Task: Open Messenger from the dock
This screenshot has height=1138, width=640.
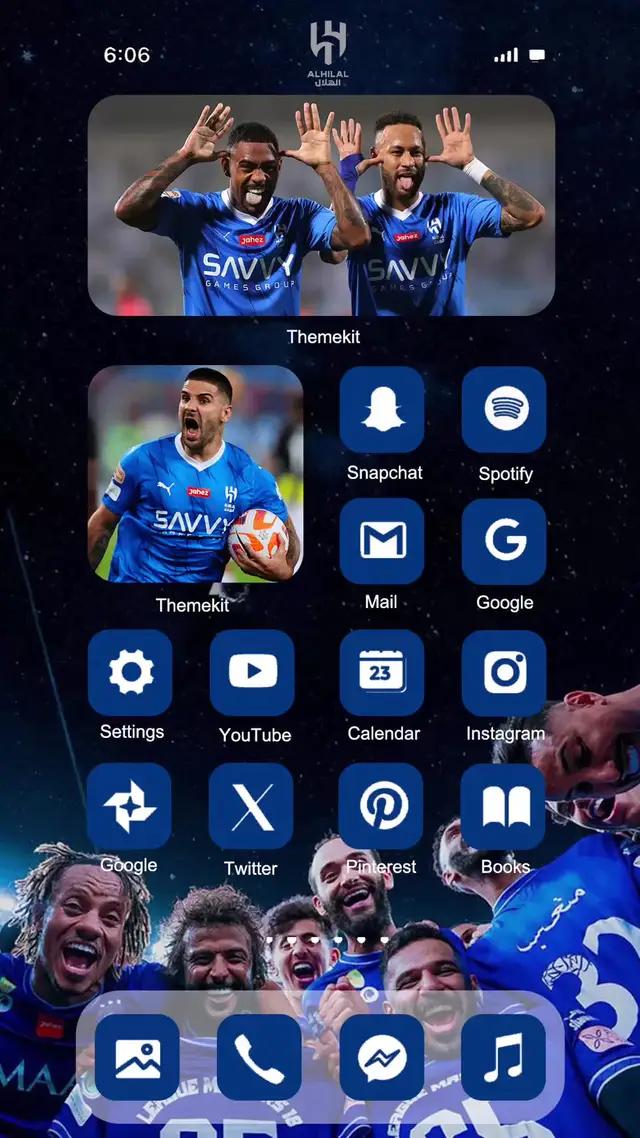Action: pos(382,1057)
